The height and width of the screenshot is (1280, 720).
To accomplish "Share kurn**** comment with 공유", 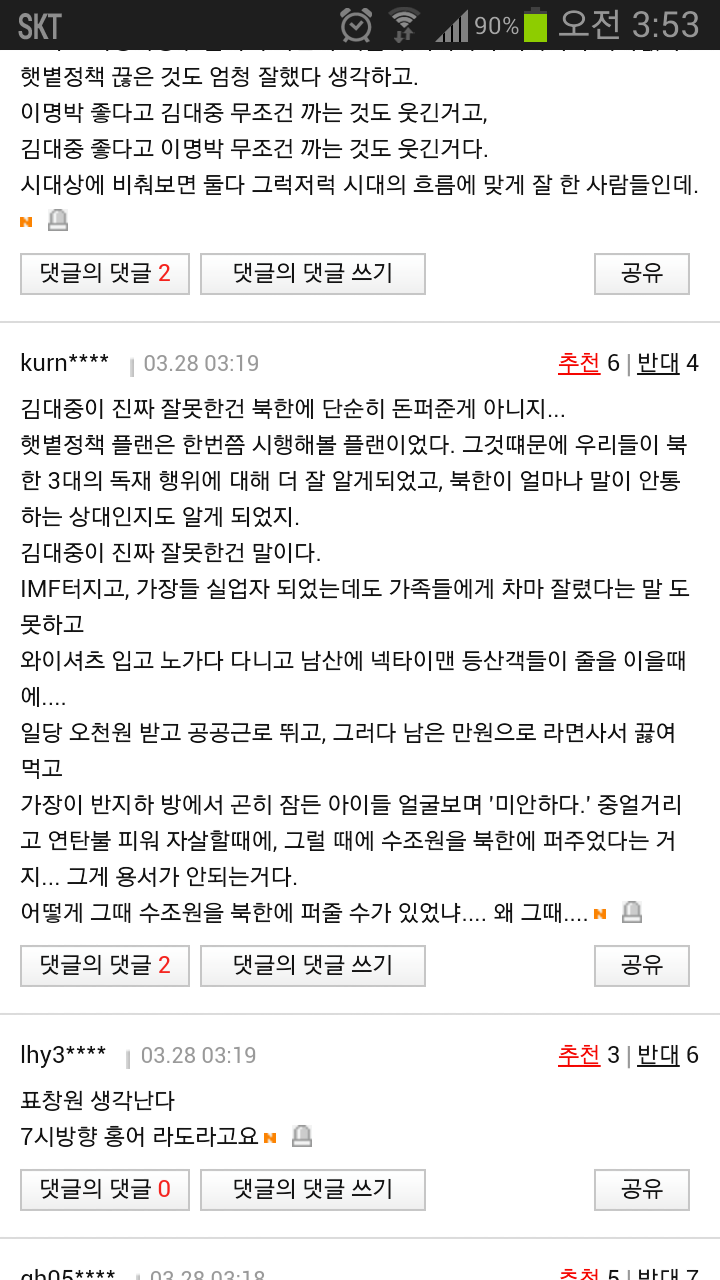I will 642,965.
